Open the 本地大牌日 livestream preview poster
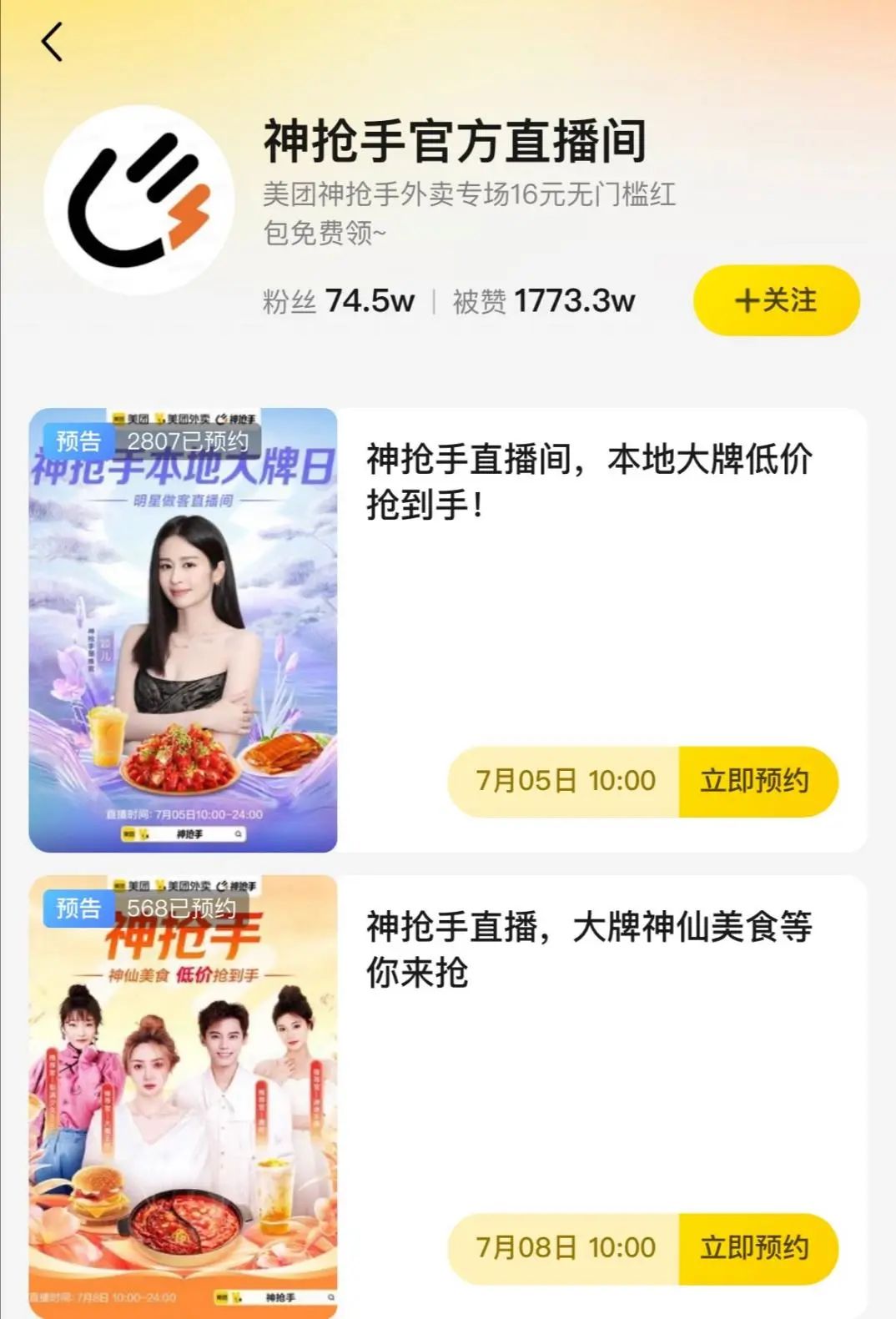The width and height of the screenshot is (896, 1319). (x=183, y=630)
